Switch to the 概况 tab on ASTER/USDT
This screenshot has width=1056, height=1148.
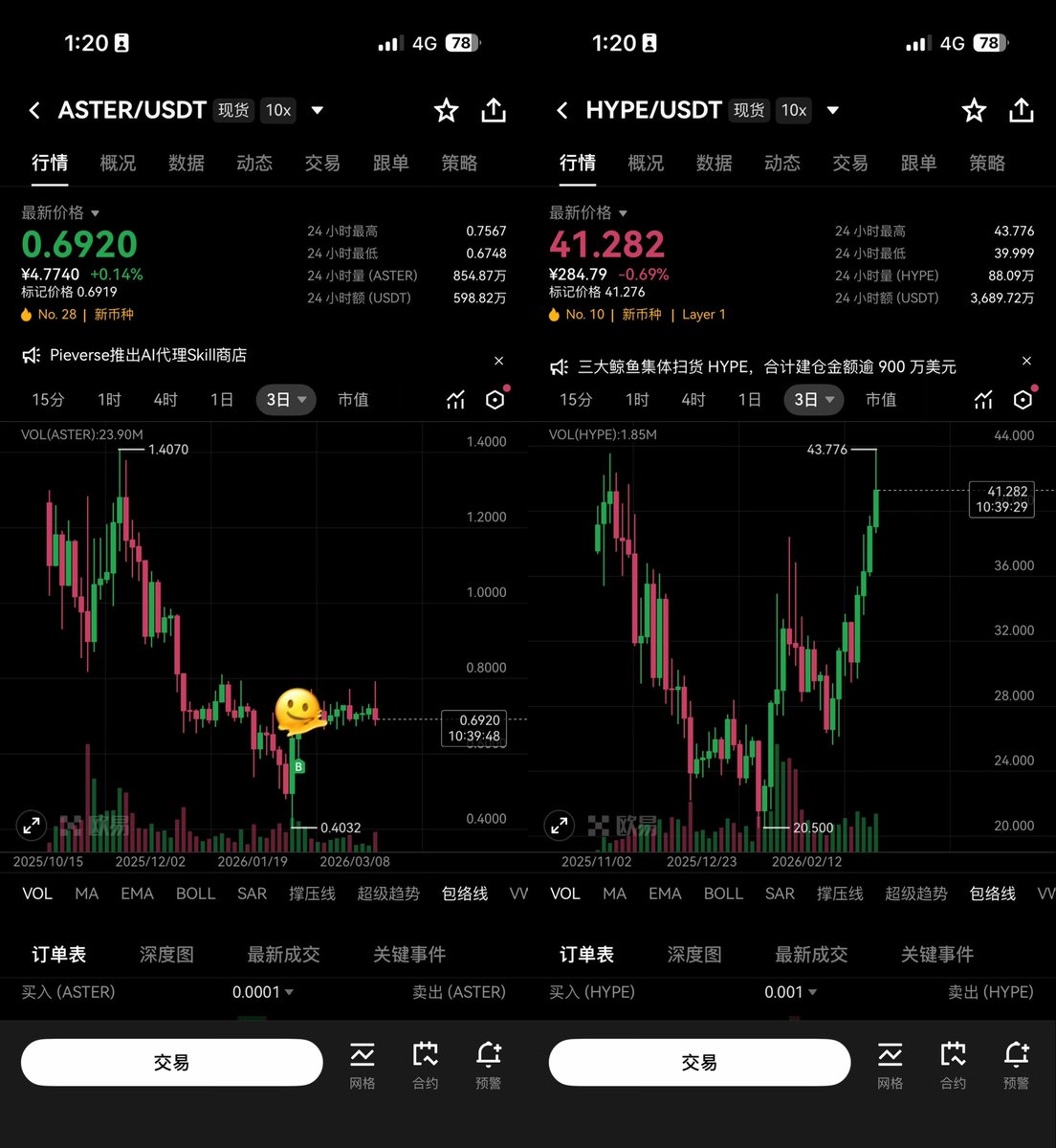pos(118,164)
